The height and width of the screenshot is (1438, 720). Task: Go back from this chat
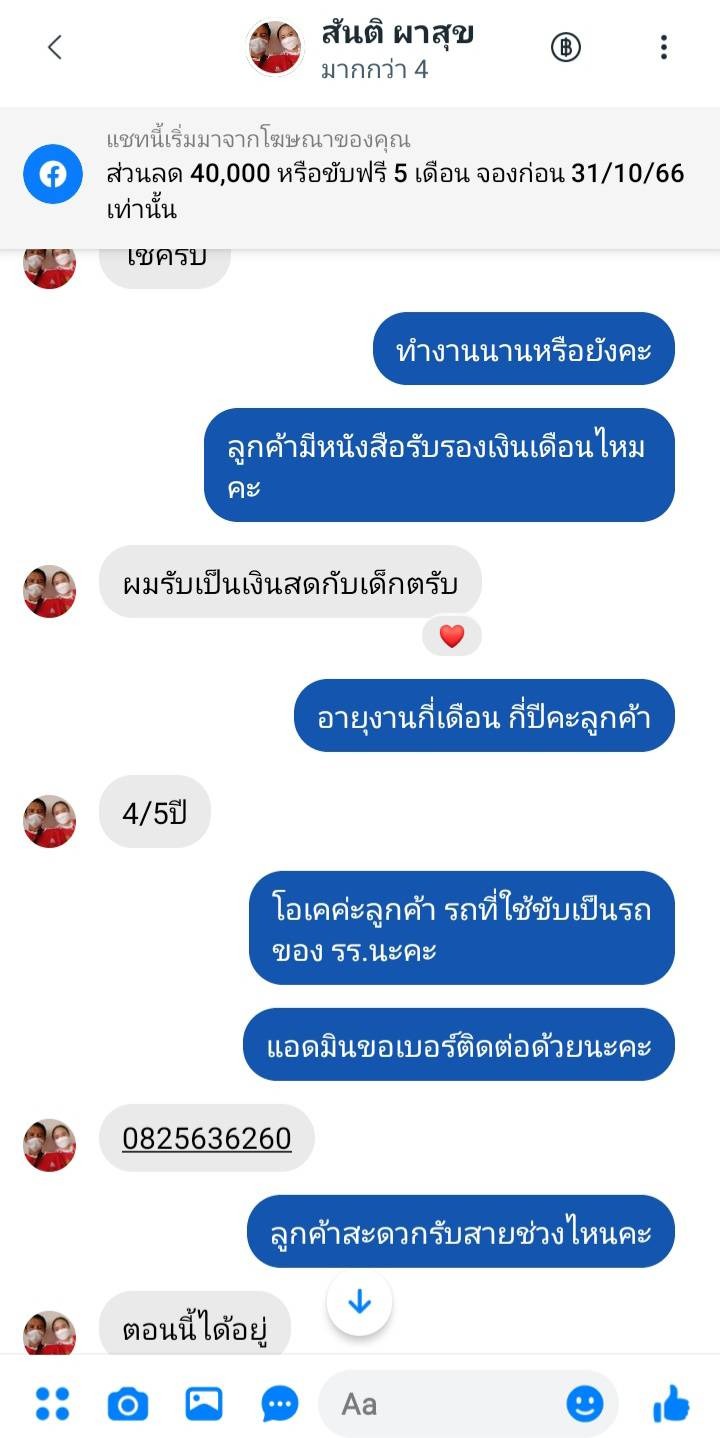(55, 47)
